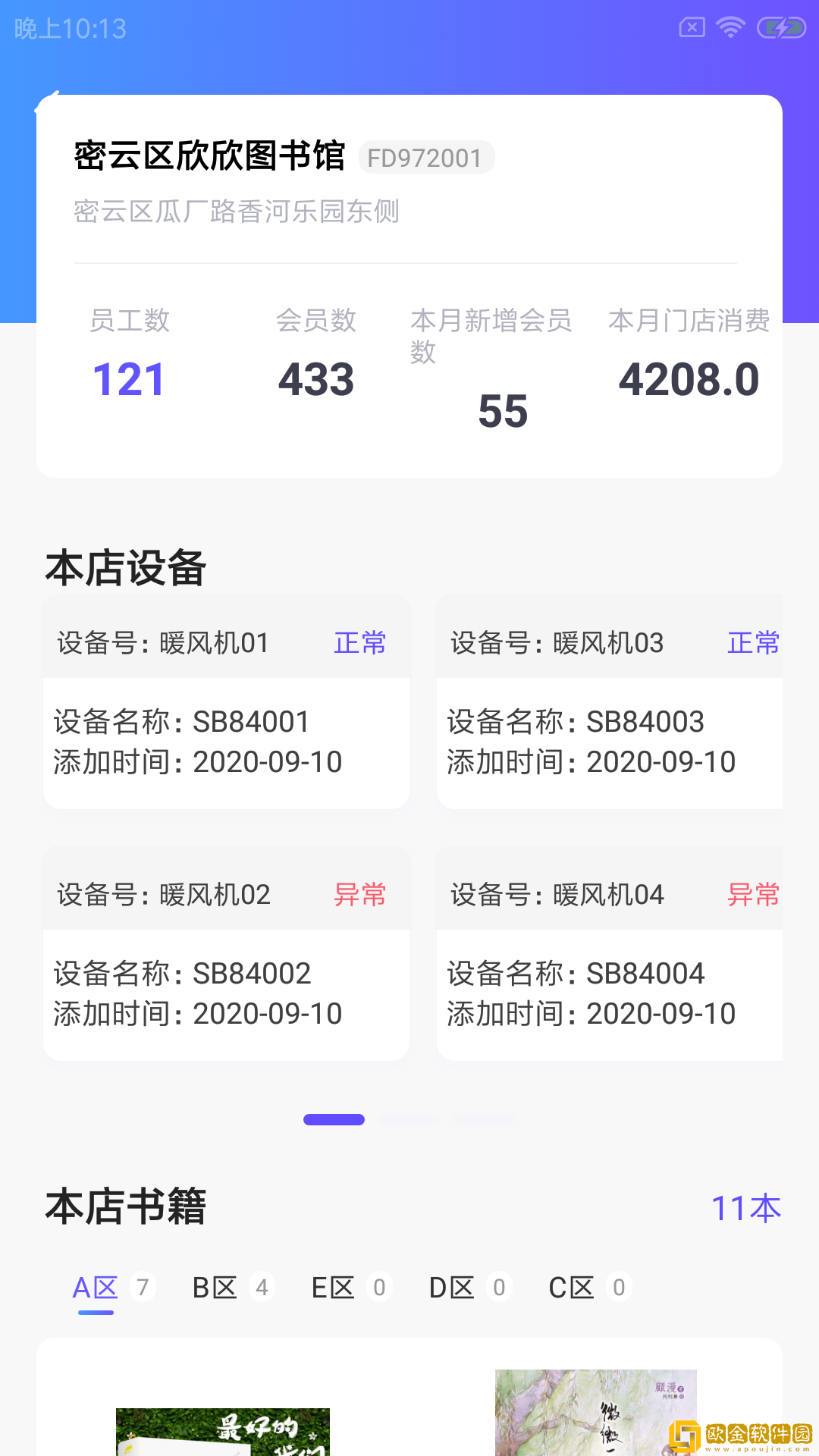Viewport: 819px width, 1456px height.
Task: Show books in the C区 tab
Action: pos(572,1288)
